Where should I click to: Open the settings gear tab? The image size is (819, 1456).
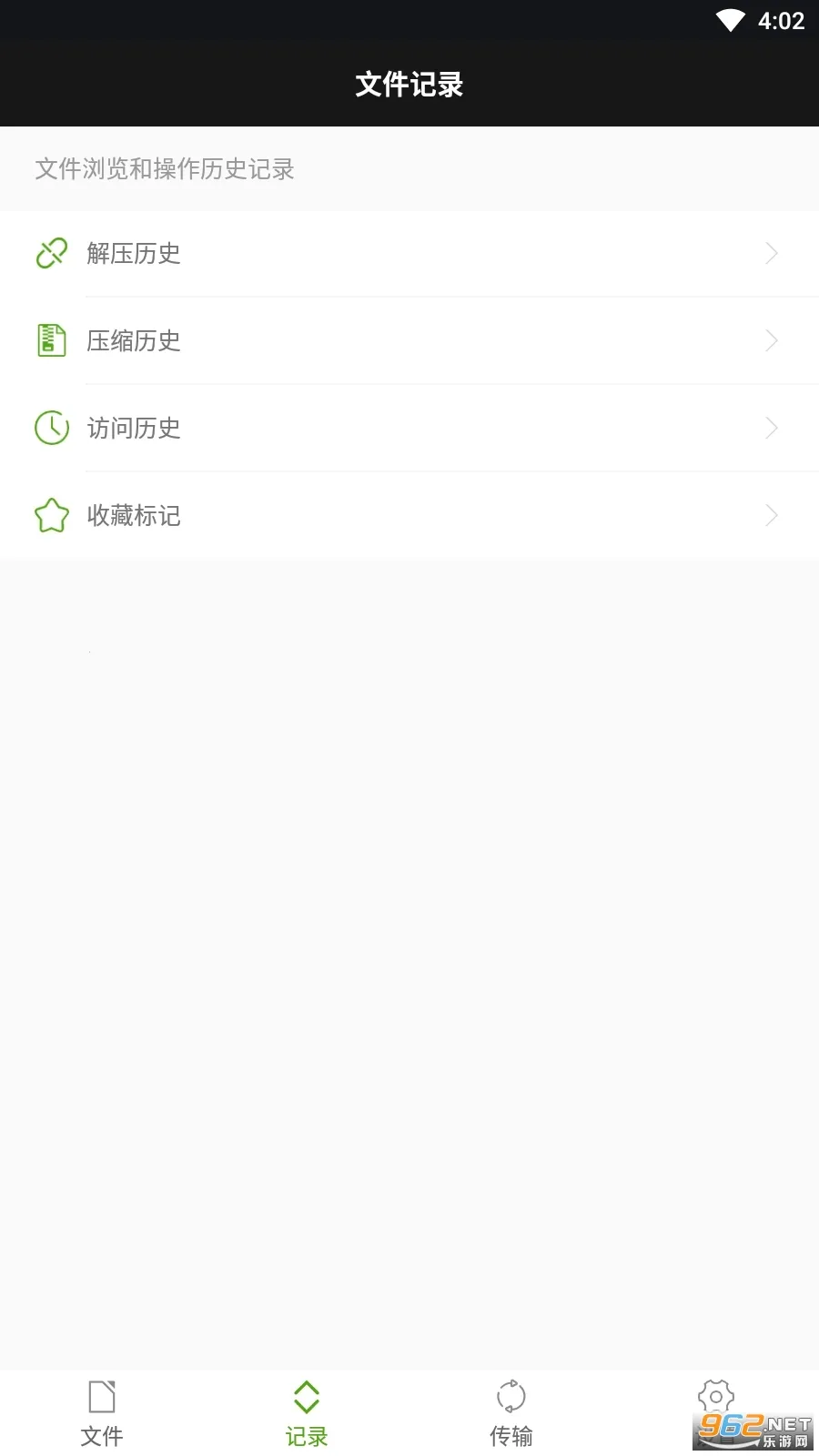[x=716, y=1398]
